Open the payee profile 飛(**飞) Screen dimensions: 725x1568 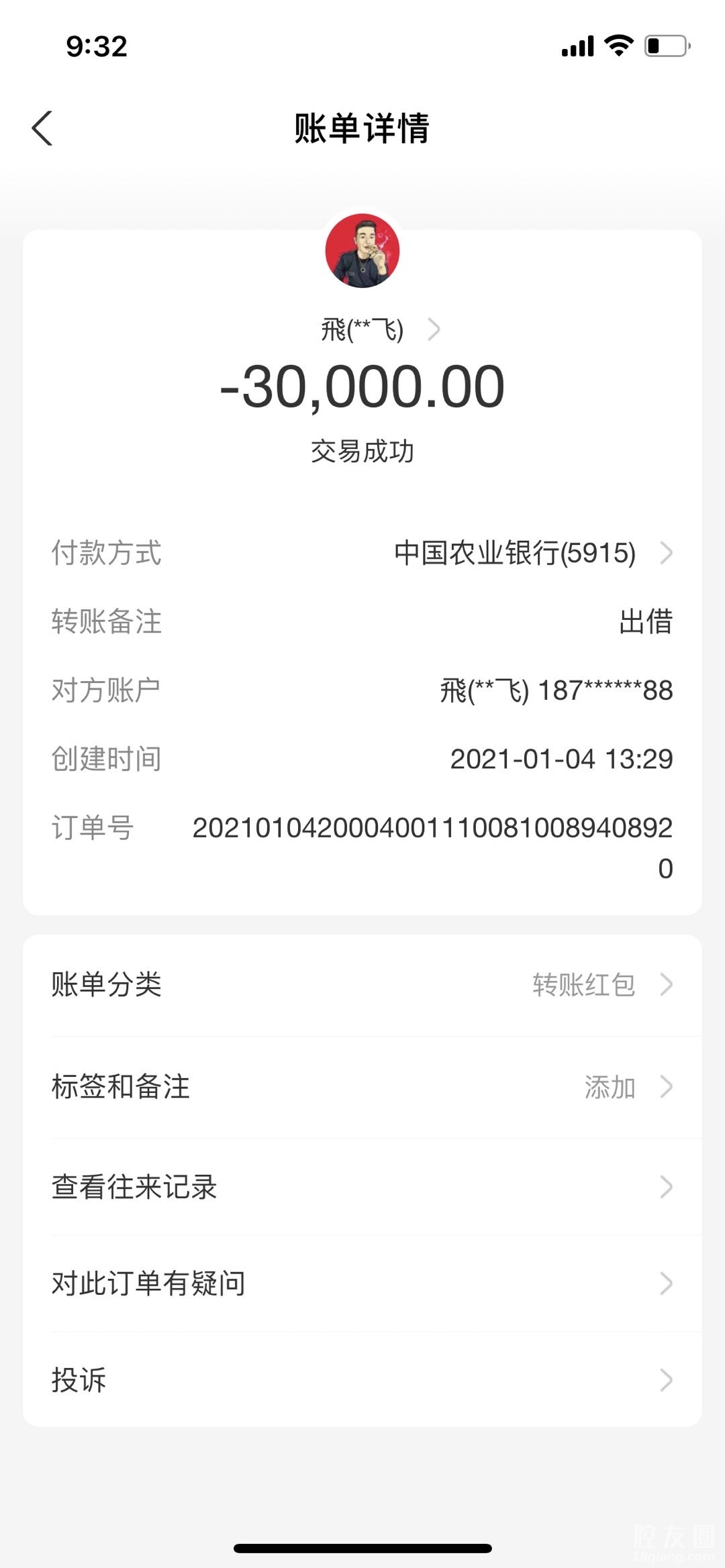(379, 329)
